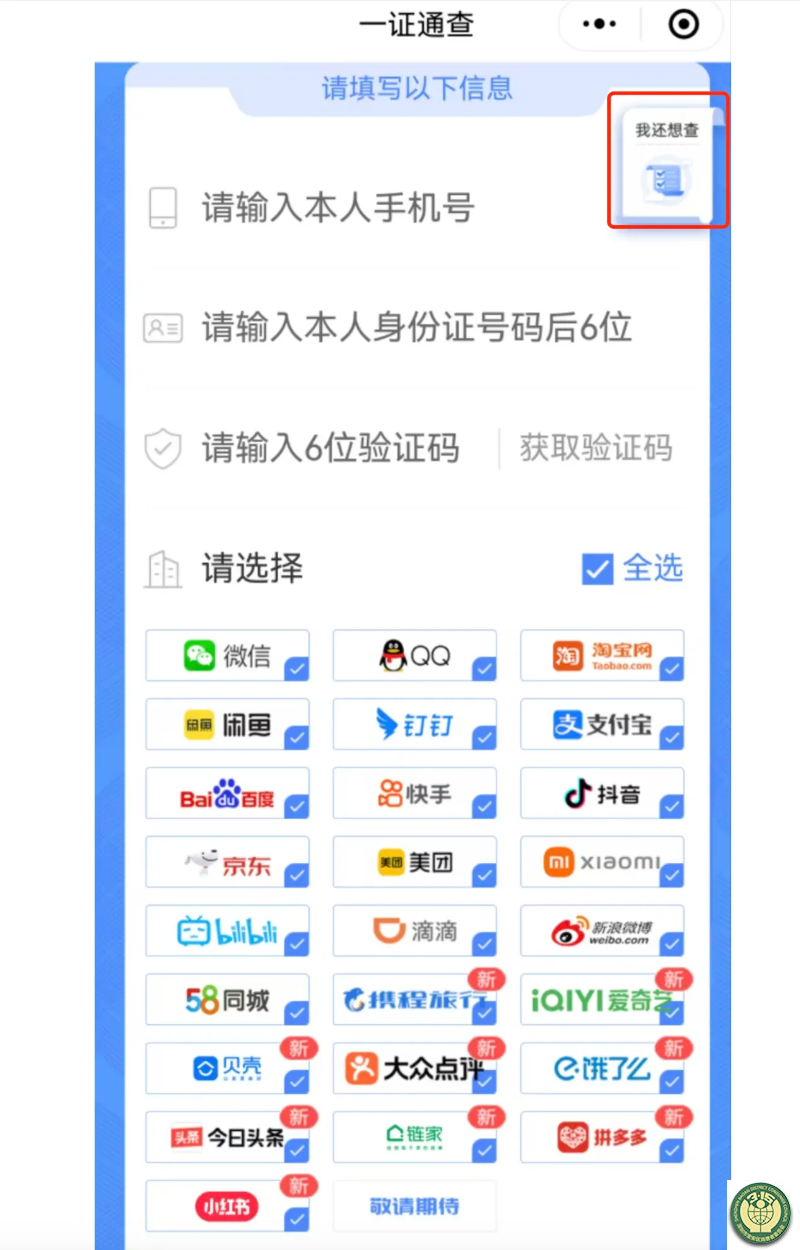Focus the phone number input field

(x=400, y=208)
